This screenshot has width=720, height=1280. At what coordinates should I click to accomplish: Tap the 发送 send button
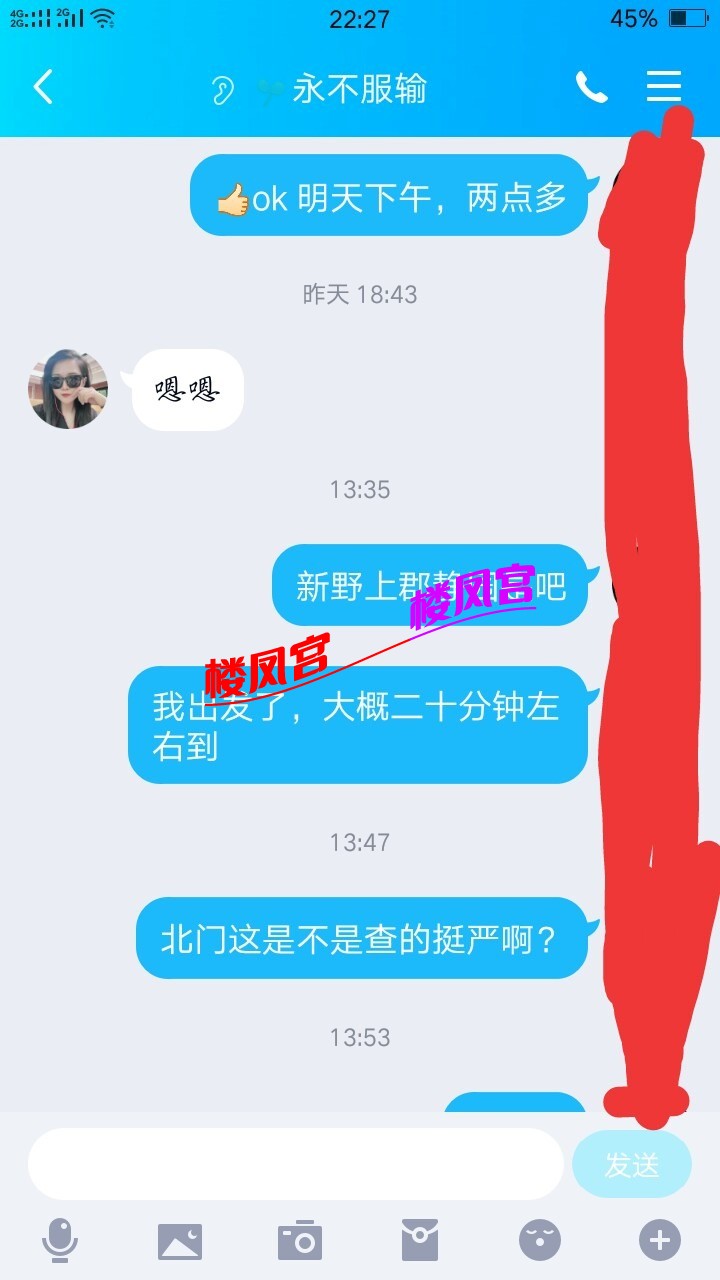(x=631, y=1164)
